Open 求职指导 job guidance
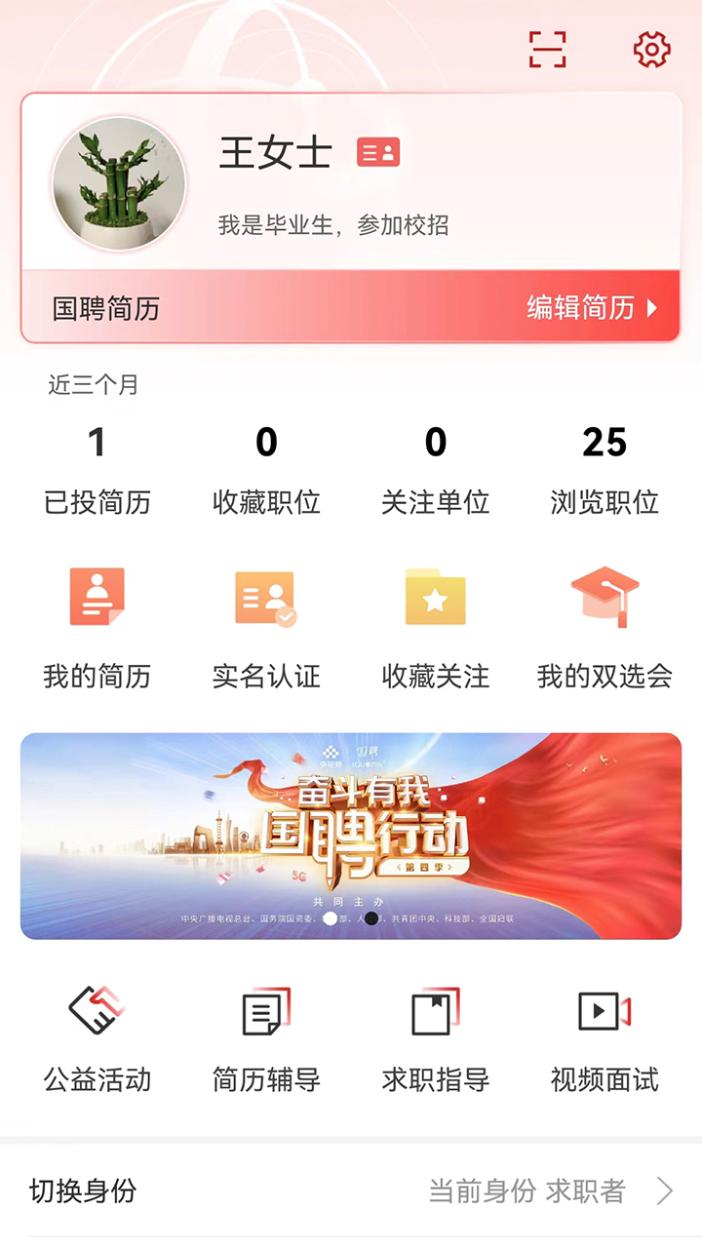 click(435, 1037)
